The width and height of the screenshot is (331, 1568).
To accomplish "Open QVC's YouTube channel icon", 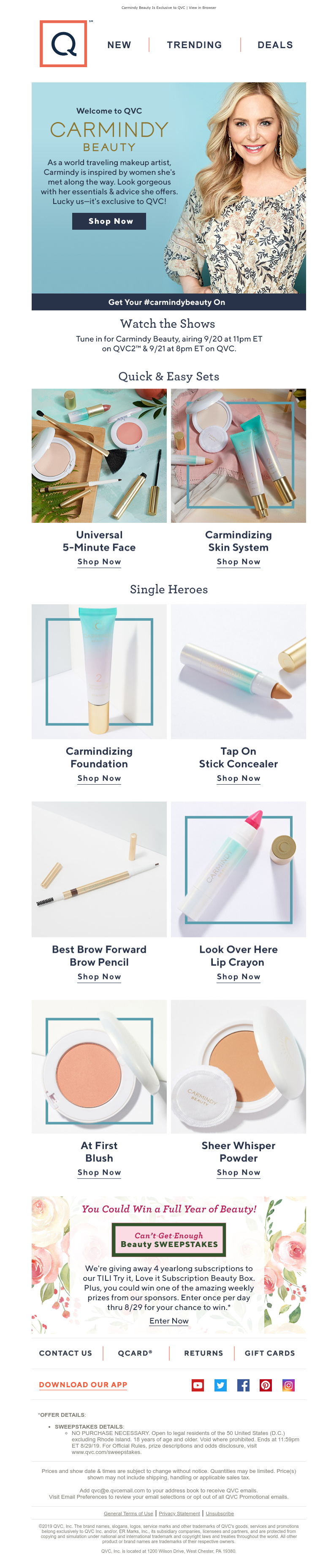I will [x=198, y=1386].
